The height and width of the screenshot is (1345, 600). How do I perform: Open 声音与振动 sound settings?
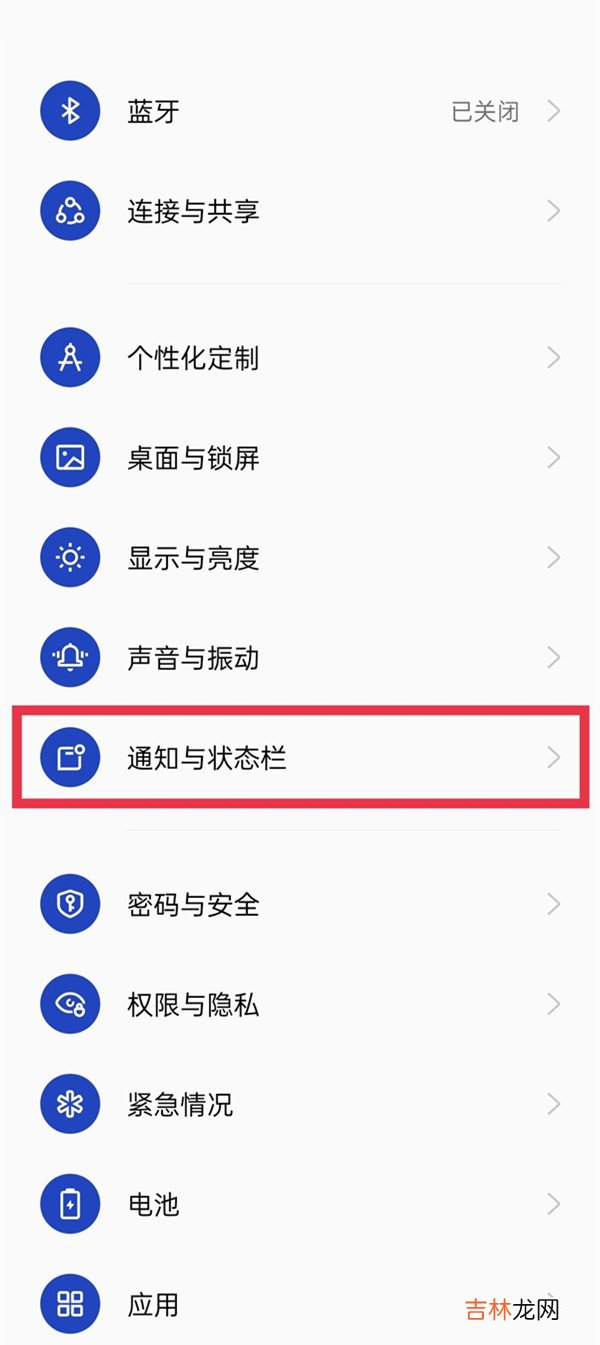300,658
